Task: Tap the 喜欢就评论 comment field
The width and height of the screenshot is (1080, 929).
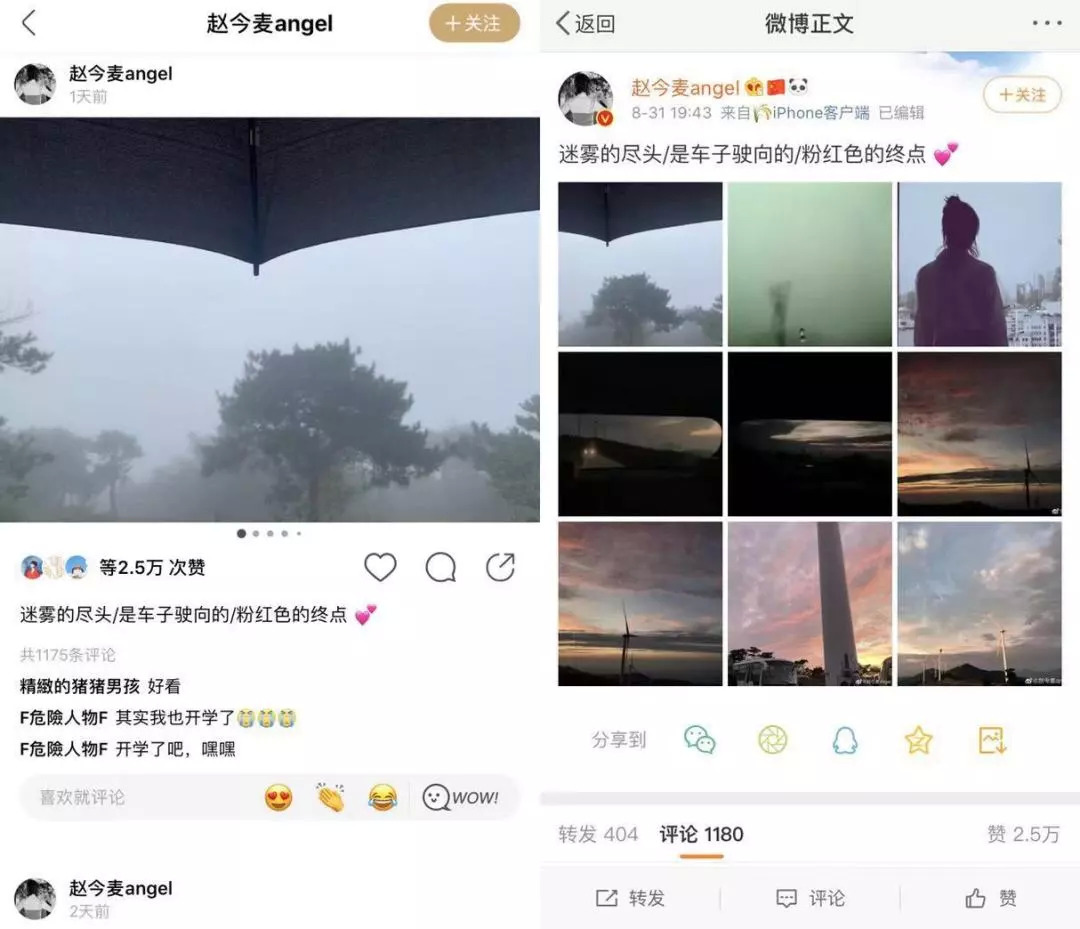Action: click(138, 797)
